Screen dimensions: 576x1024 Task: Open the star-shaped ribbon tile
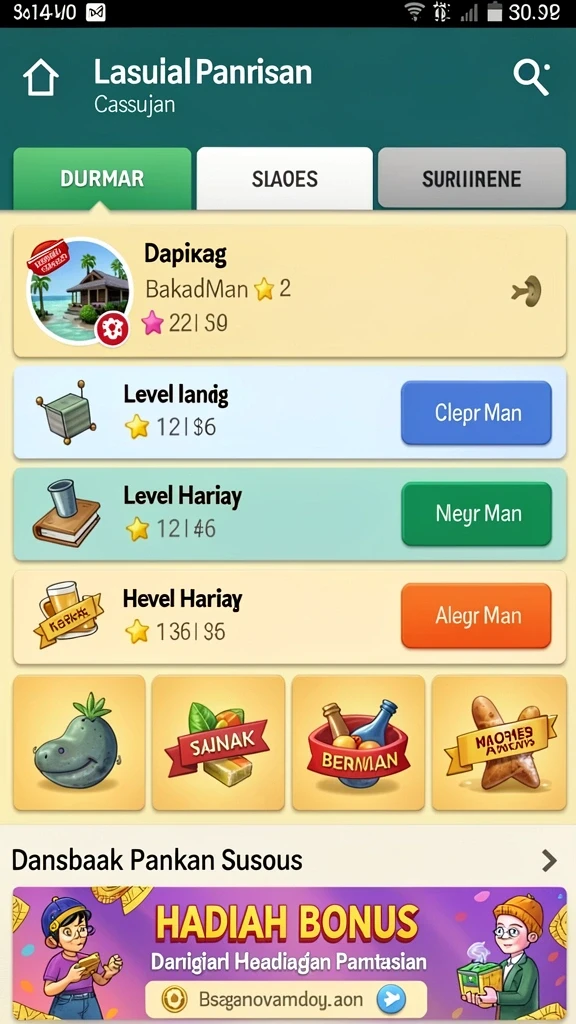(x=499, y=743)
